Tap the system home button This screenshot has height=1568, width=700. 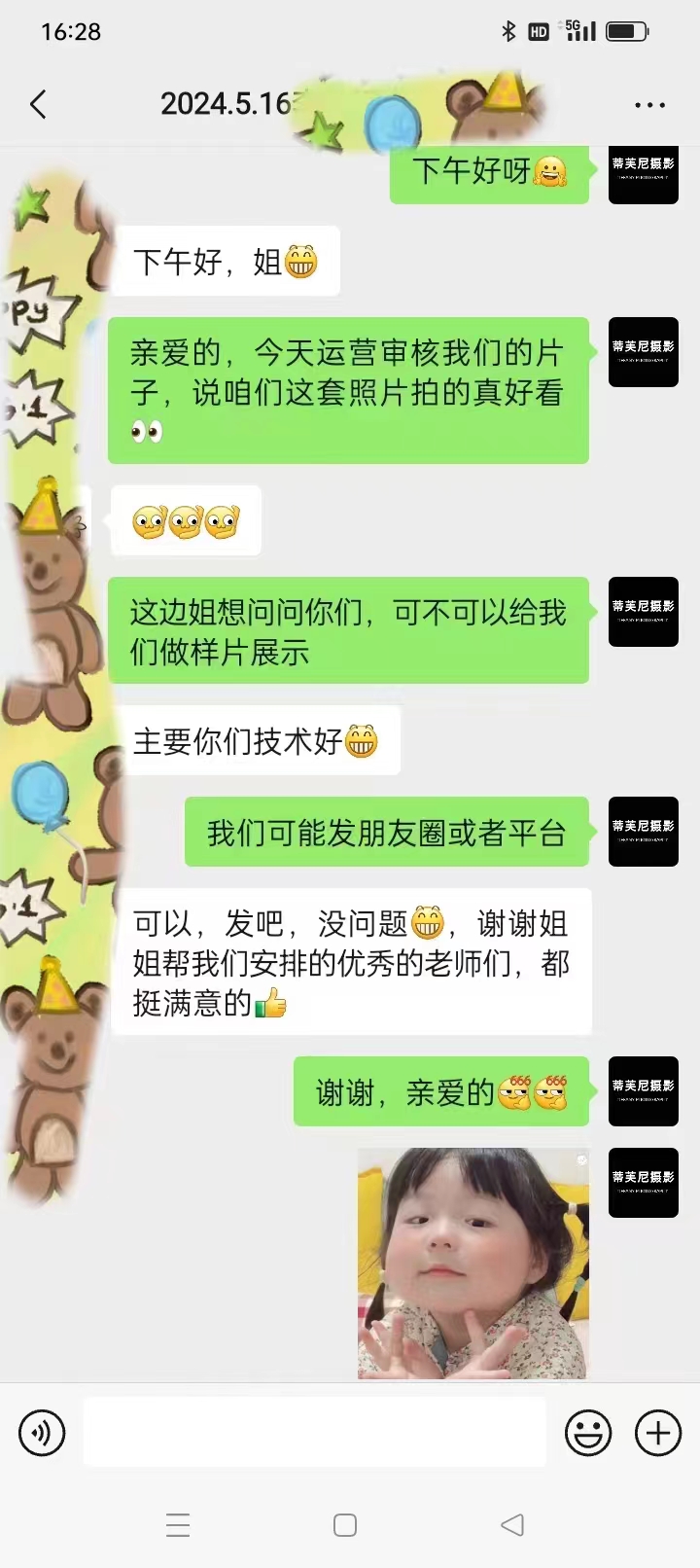click(345, 1525)
